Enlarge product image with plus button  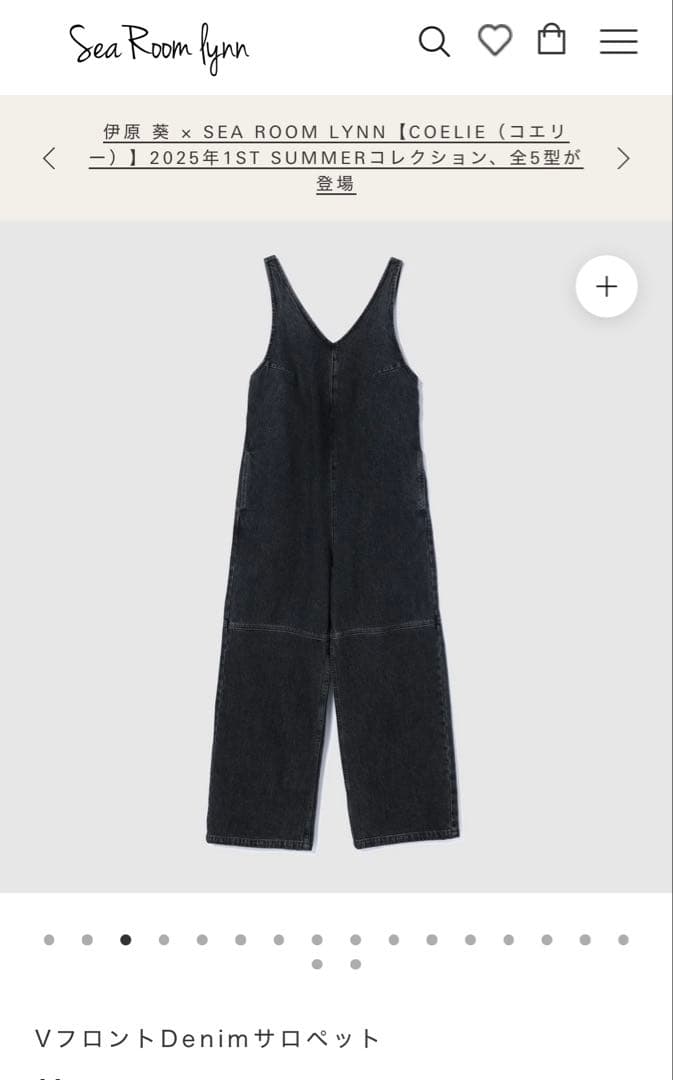(x=606, y=287)
